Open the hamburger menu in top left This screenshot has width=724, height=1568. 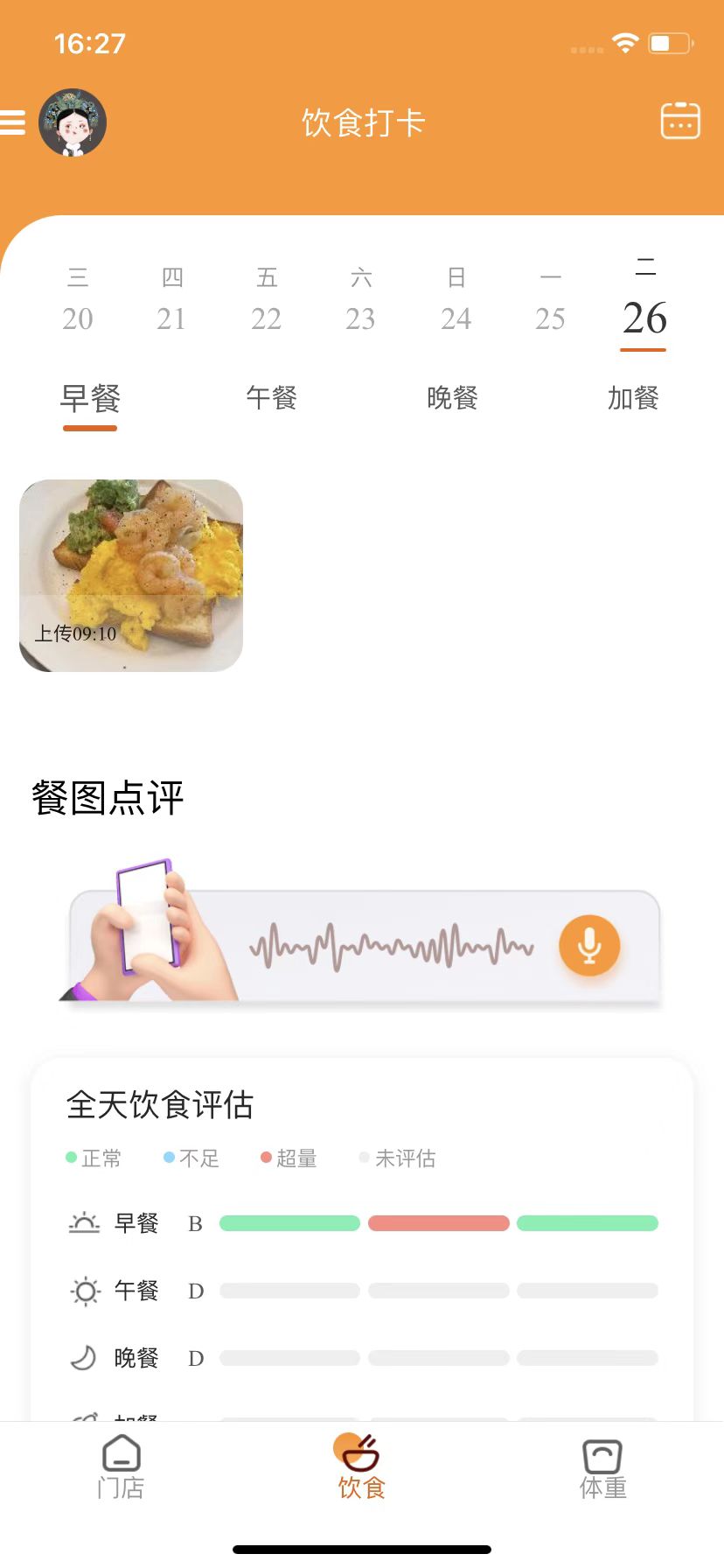(x=12, y=122)
